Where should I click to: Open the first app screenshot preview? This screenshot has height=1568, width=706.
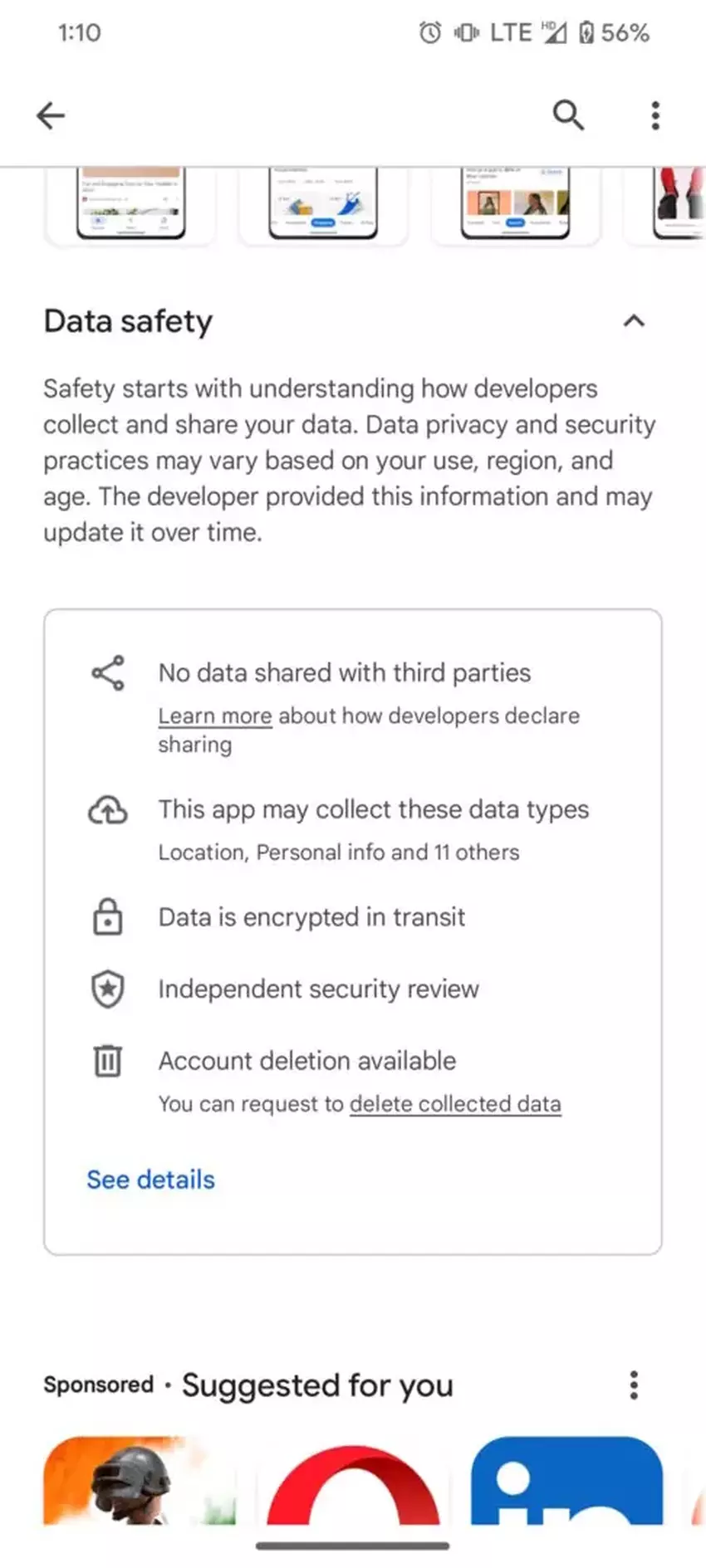click(130, 203)
